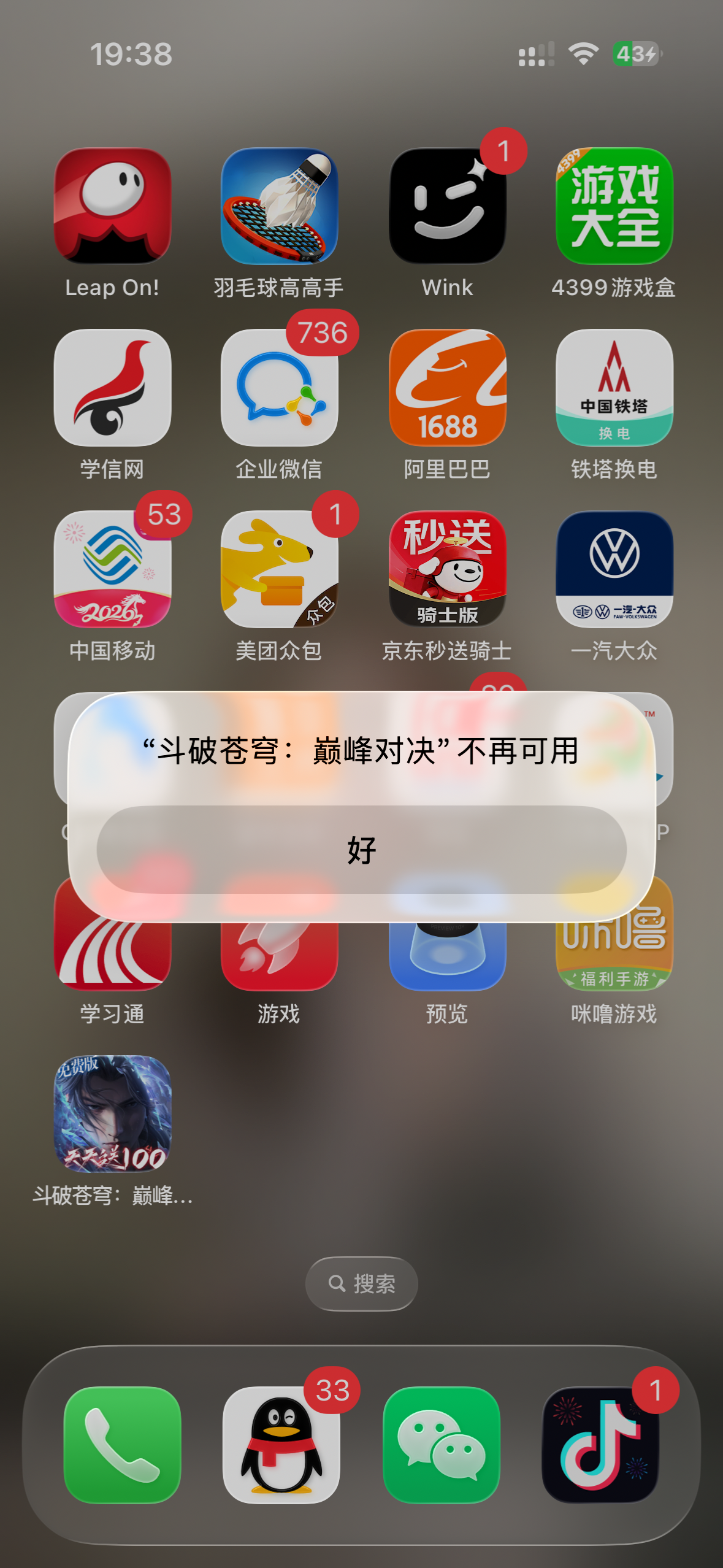Open the Phone app in dock
The width and height of the screenshot is (723, 1568).
(x=122, y=1445)
